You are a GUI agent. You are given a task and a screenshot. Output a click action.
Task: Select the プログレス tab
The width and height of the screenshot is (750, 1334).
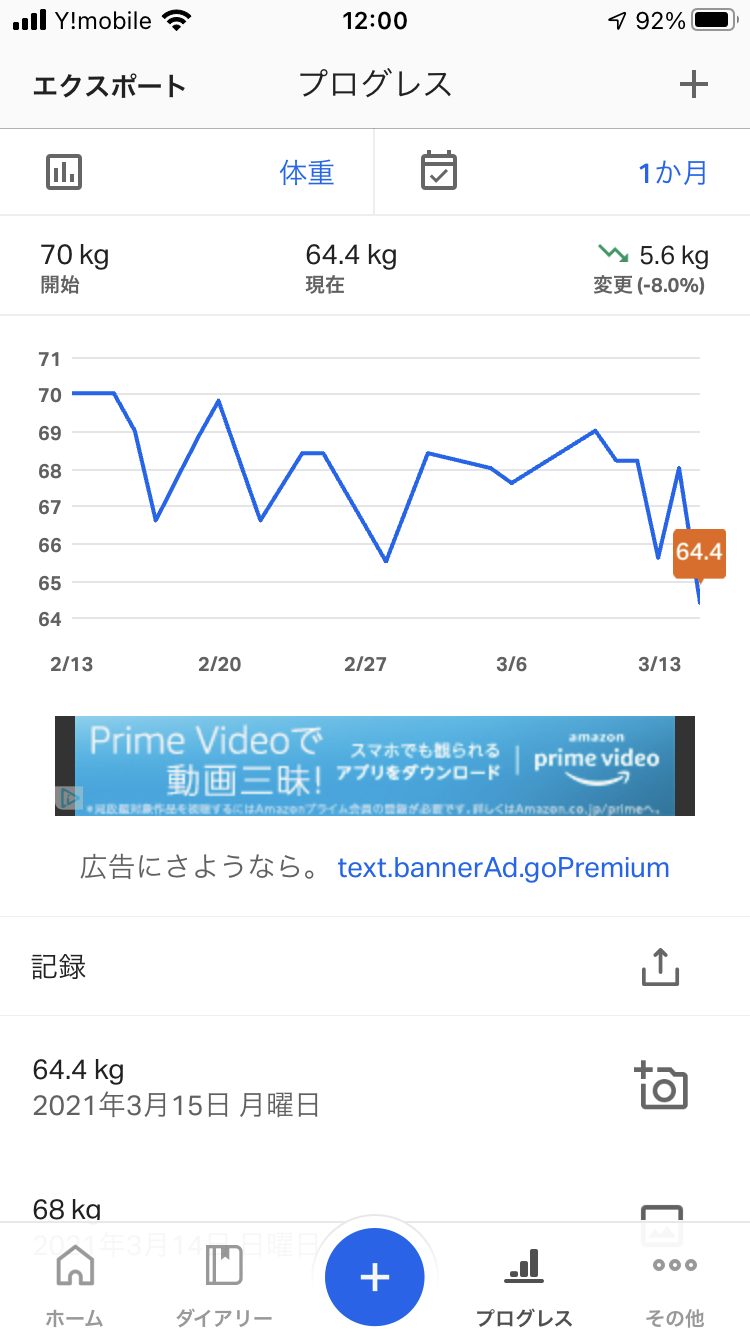(523, 1284)
